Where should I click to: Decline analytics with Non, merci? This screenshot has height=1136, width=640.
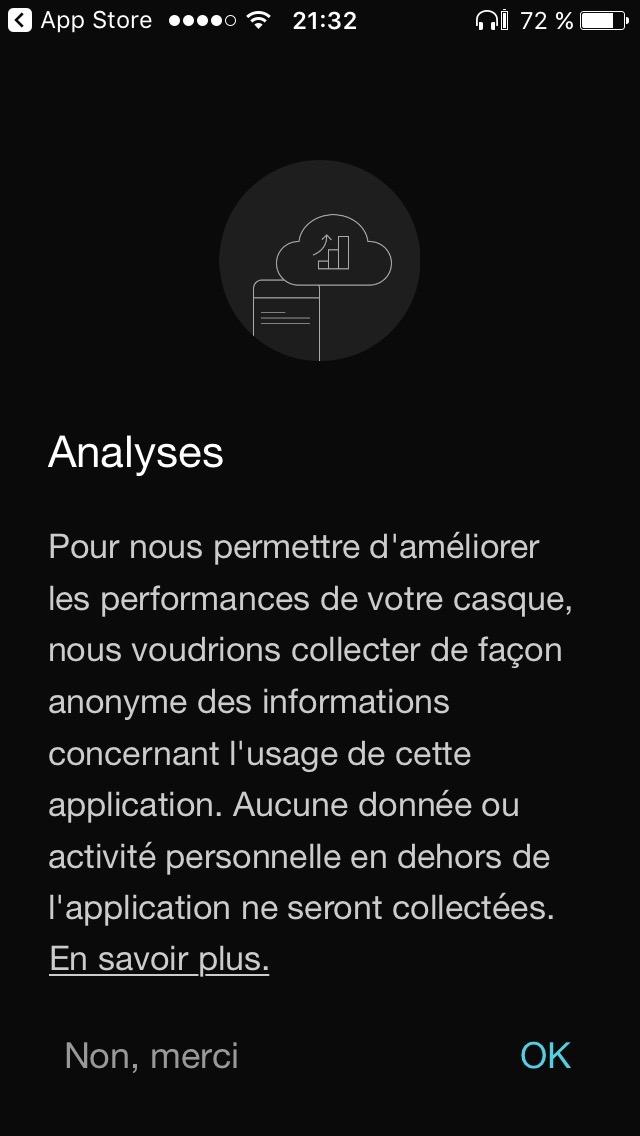coord(151,1056)
